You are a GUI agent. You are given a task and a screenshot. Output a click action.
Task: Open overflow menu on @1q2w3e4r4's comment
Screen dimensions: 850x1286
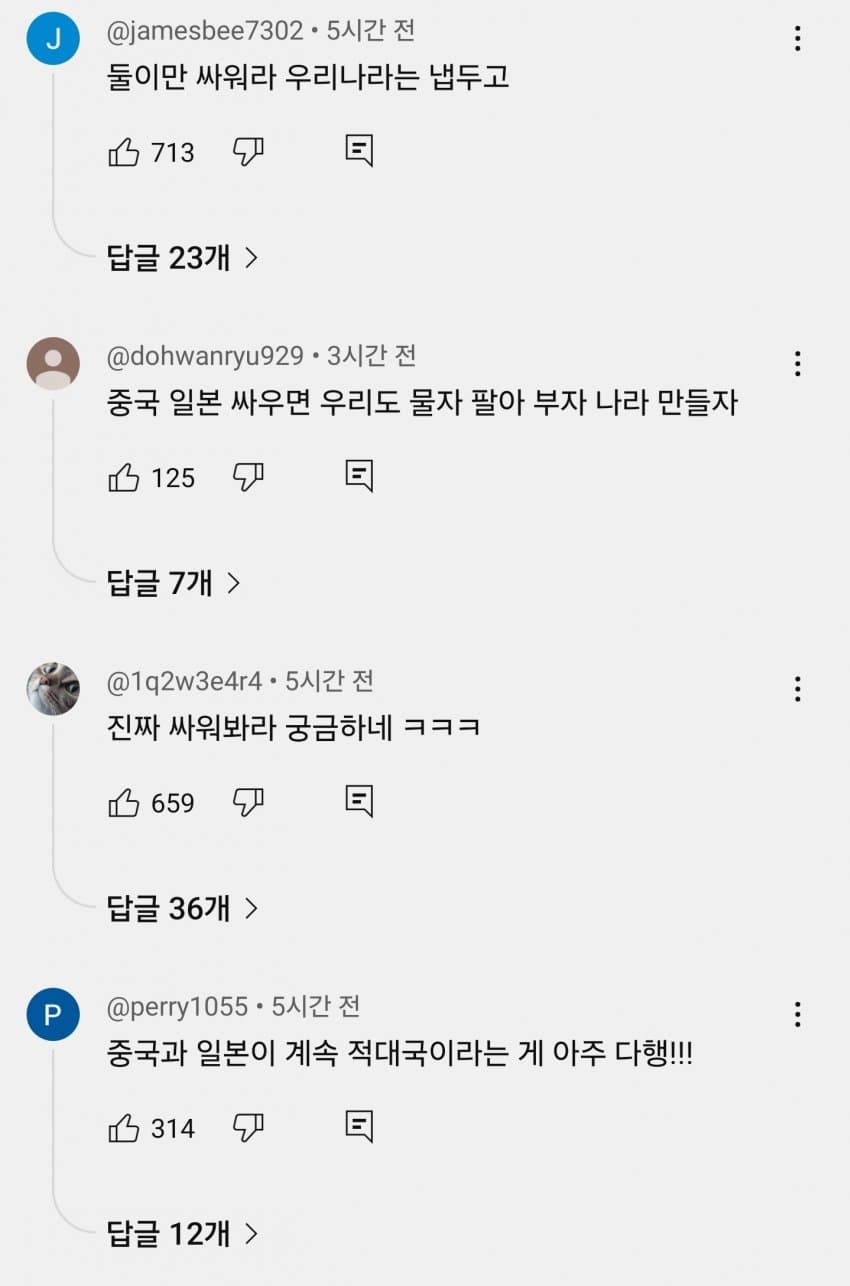797,689
